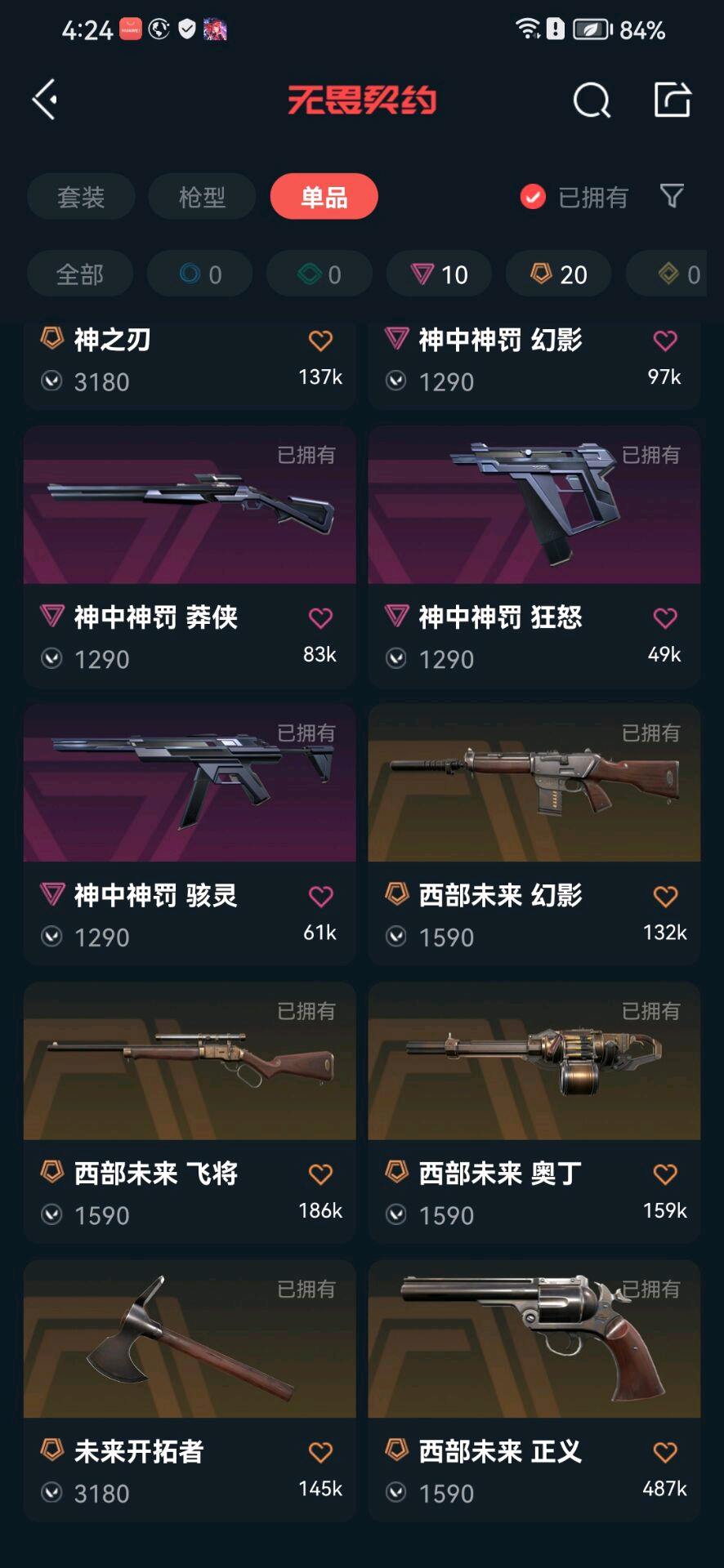This screenshot has width=724, height=1568.
Task: Like the 未来开拓者 axe skin
Action: coord(320,1452)
